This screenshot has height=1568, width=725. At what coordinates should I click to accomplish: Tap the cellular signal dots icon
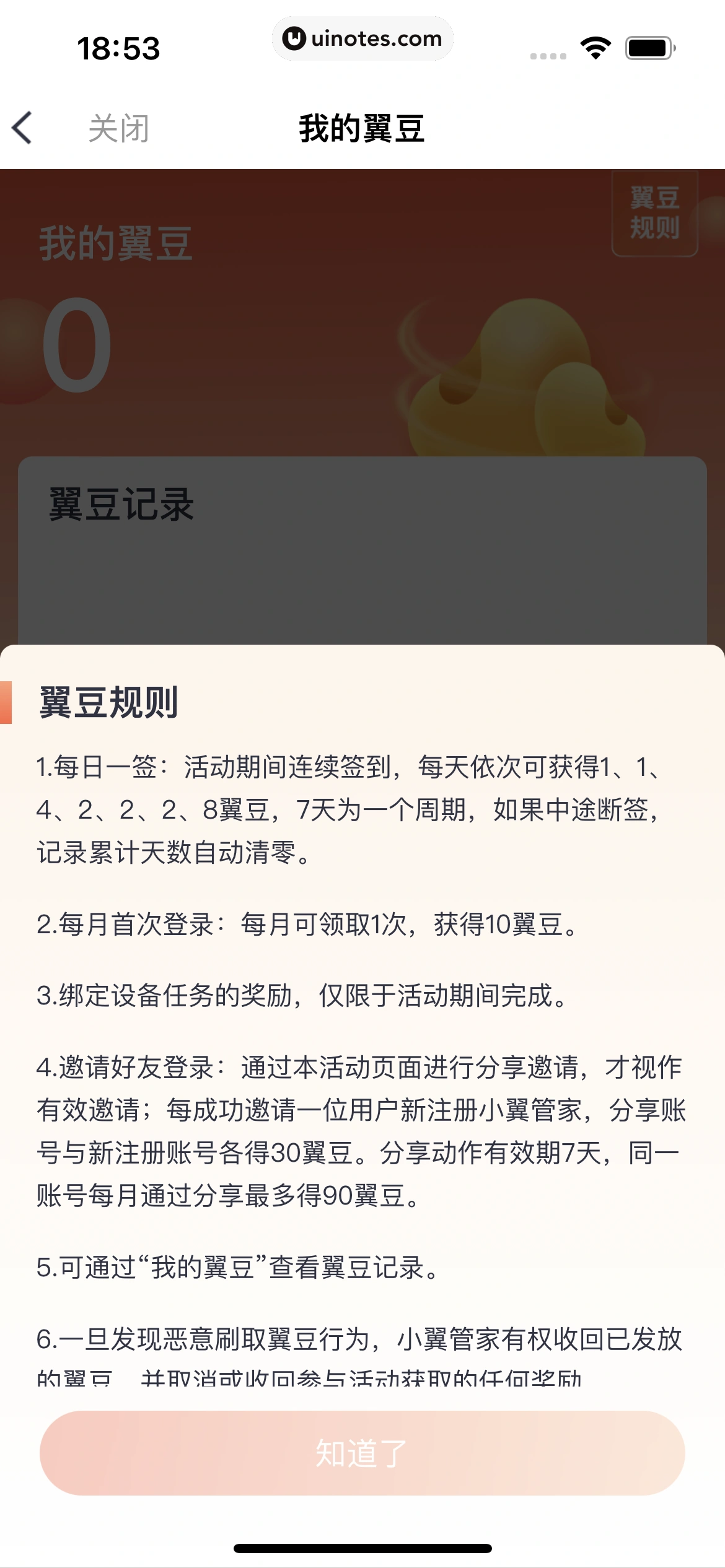(x=548, y=55)
